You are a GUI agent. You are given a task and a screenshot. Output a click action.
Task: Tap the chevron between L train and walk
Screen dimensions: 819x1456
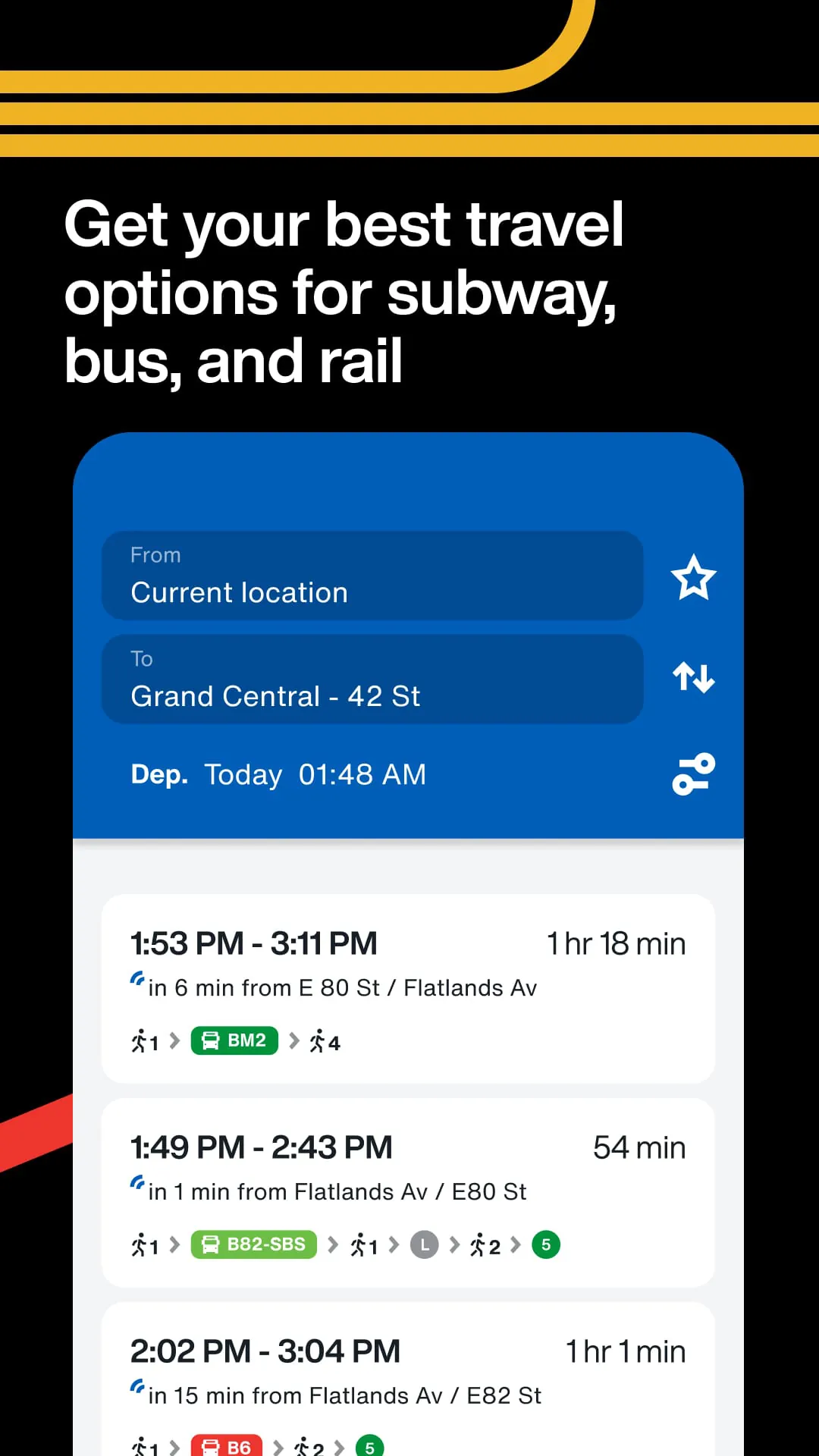[454, 1244]
